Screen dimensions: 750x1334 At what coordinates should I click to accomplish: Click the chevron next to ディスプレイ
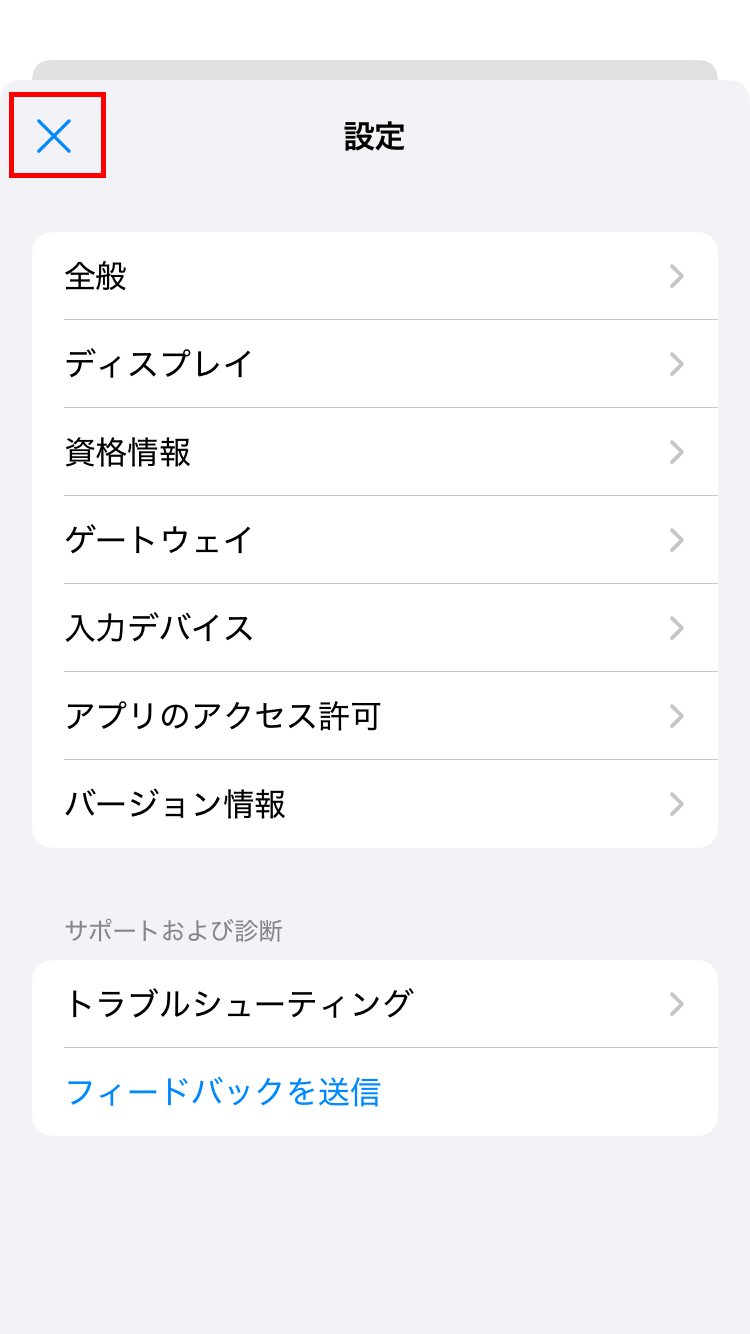(x=678, y=363)
